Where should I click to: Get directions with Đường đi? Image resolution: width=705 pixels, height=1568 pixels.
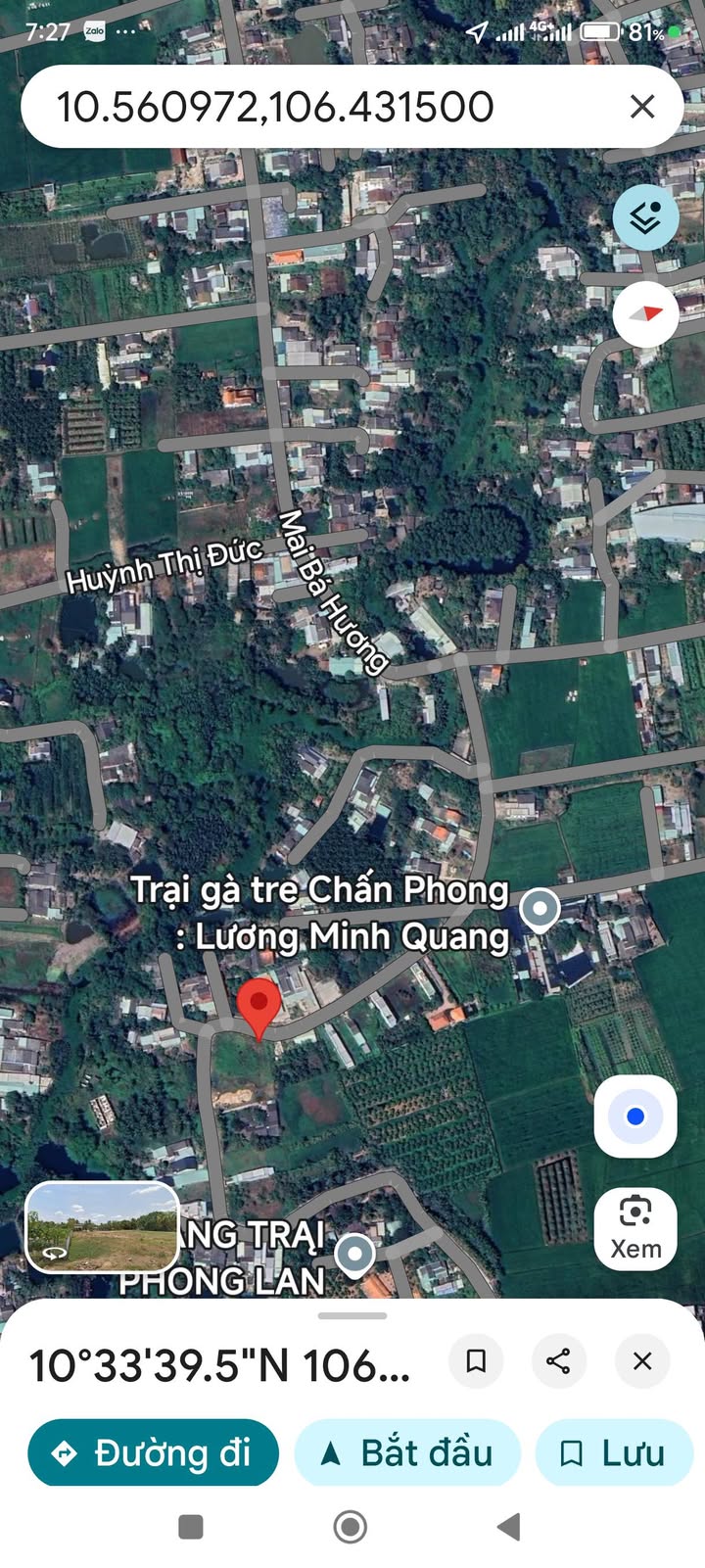pos(153,1453)
